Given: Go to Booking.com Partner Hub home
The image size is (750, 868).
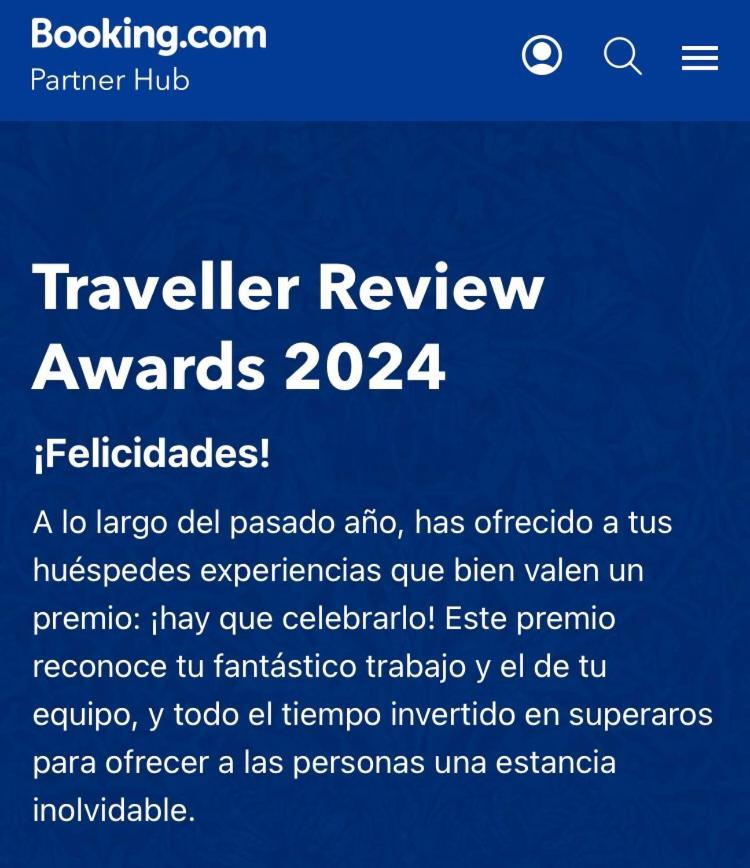Looking at the screenshot, I should point(148,55).
